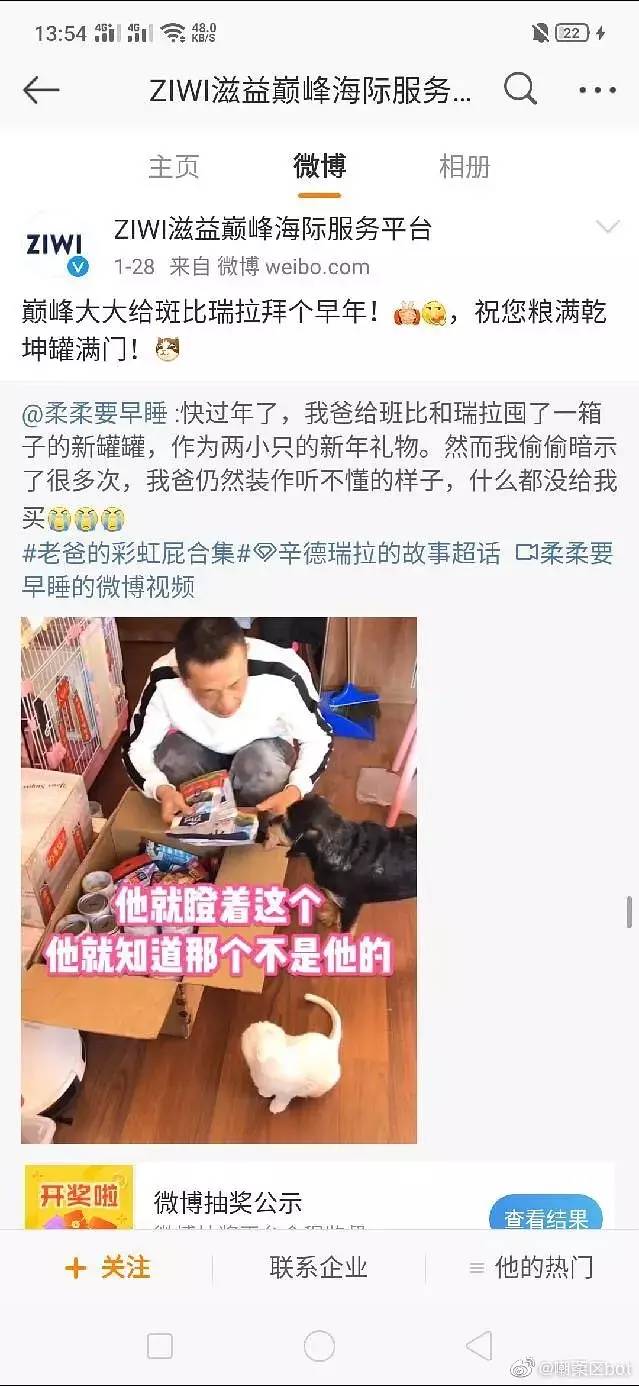The height and width of the screenshot is (1386, 639).
Task: Go back using the top-left arrow
Action: (x=41, y=90)
